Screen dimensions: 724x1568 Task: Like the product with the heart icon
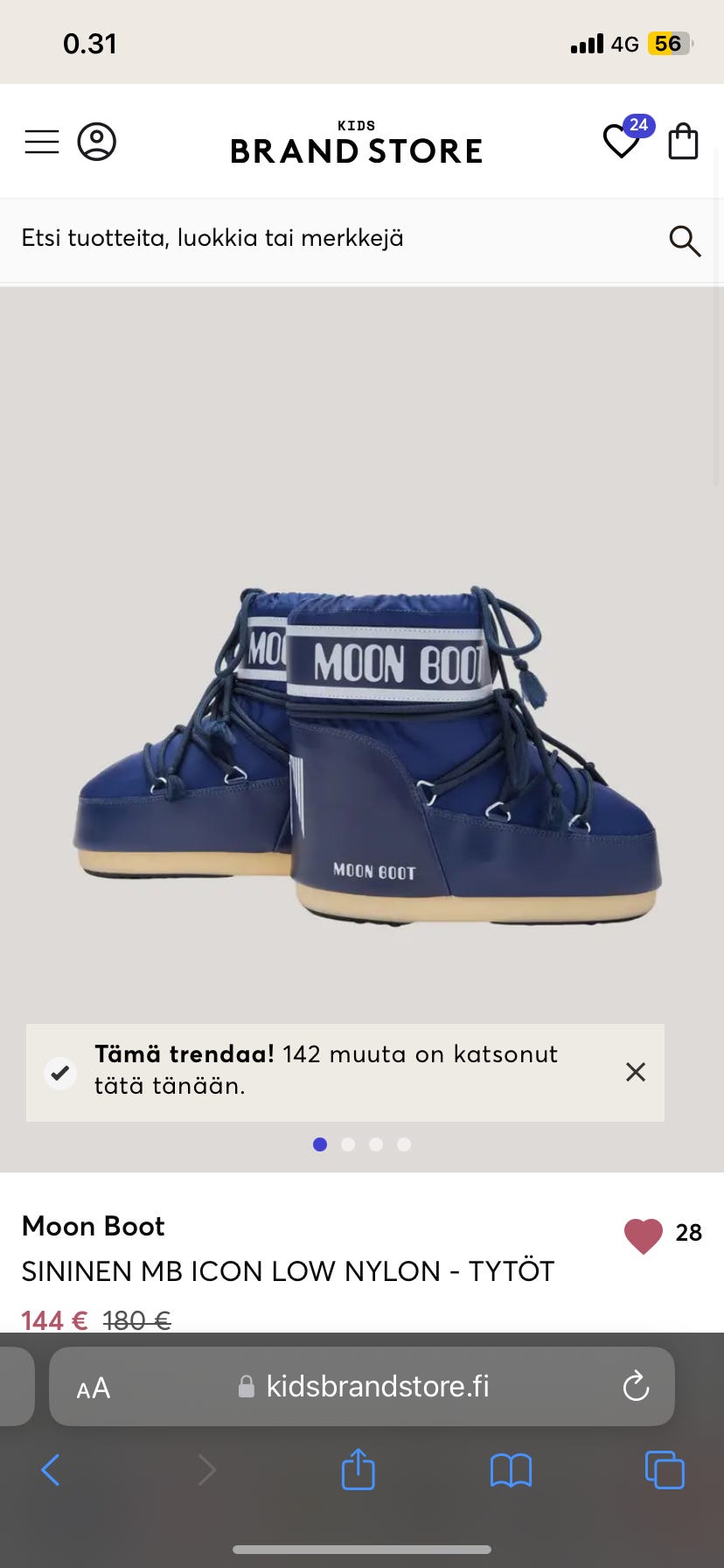644,1235
